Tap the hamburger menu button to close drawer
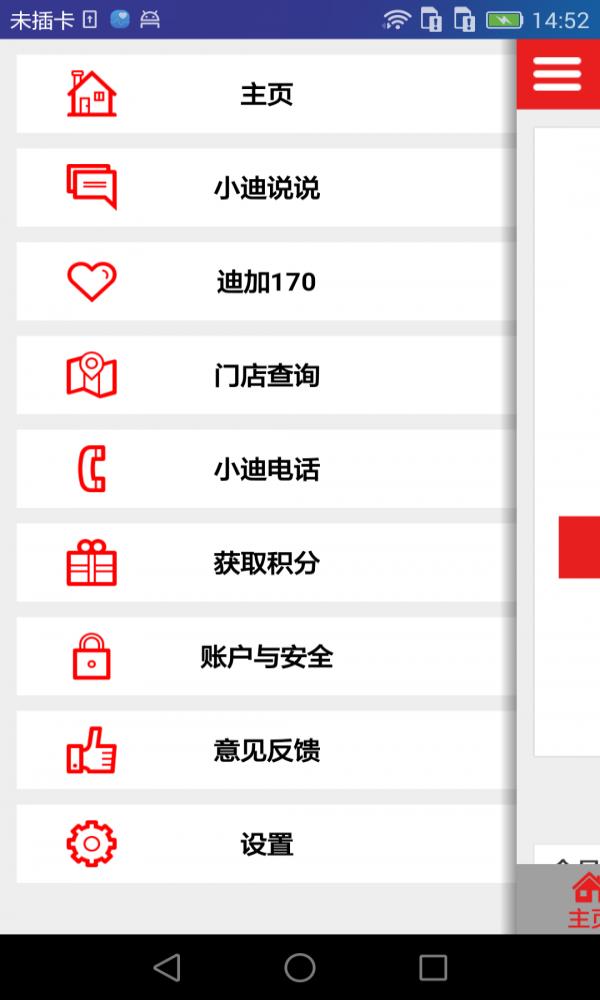 [x=557, y=74]
